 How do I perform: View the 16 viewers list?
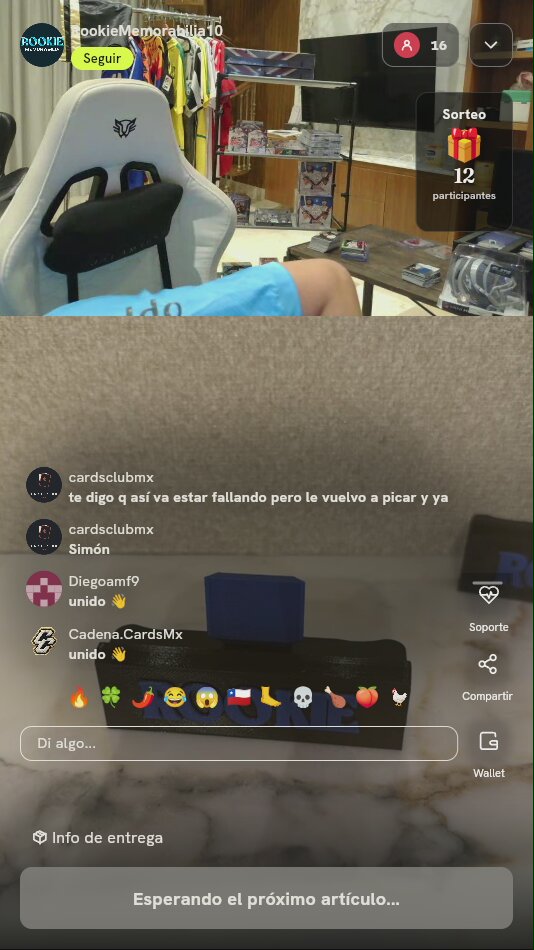tap(420, 45)
